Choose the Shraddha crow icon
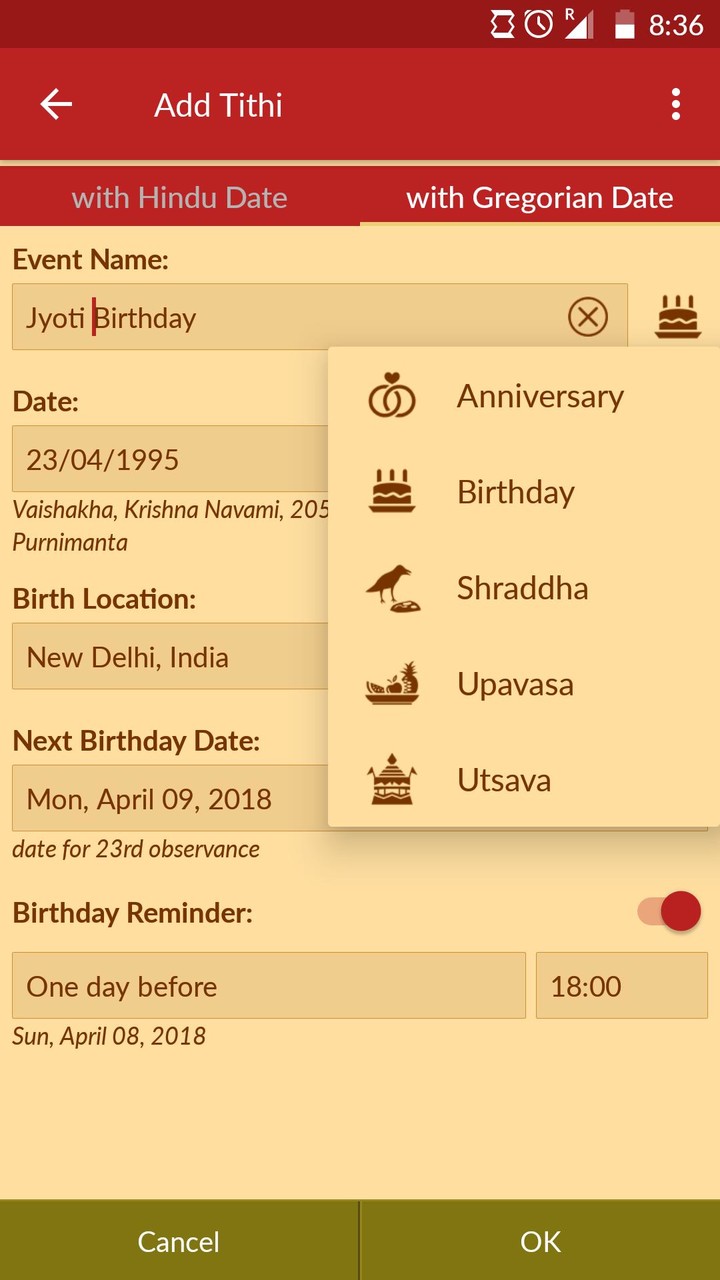The height and width of the screenshot is (1280, 720). [x=392, y=588]
